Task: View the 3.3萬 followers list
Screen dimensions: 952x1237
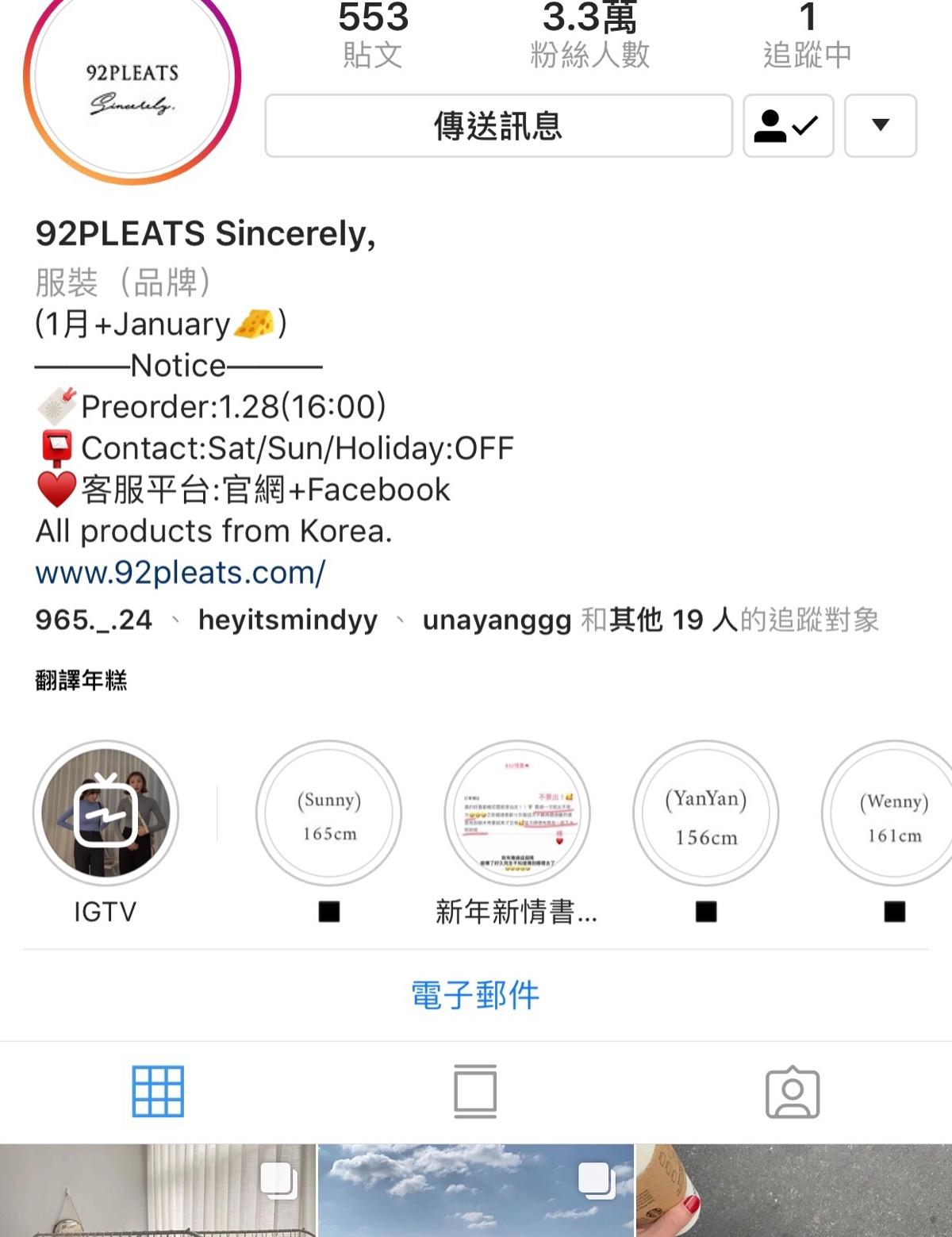Action: click(589, 36)
